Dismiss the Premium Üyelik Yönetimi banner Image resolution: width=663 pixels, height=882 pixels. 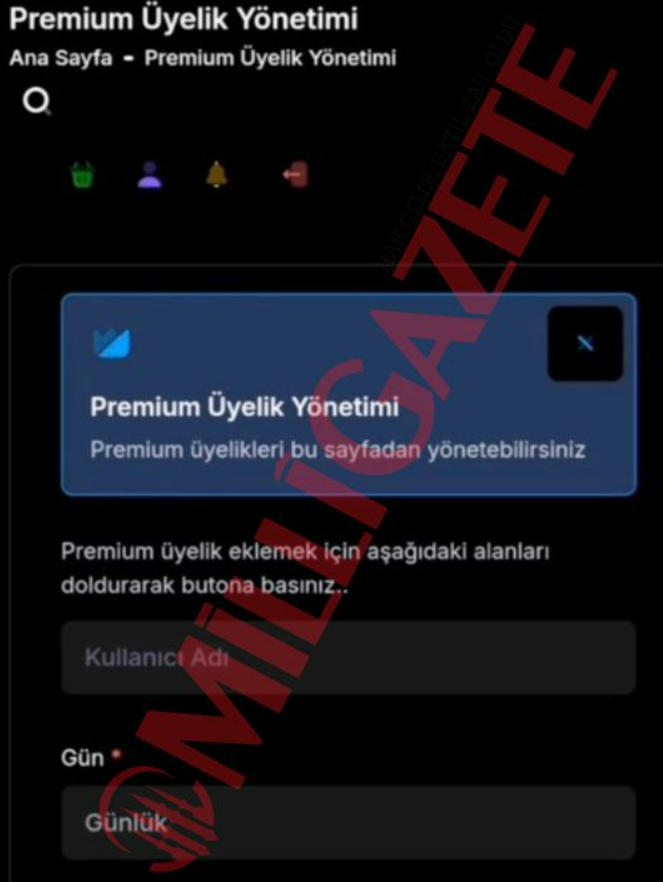(x=585, y=344)
